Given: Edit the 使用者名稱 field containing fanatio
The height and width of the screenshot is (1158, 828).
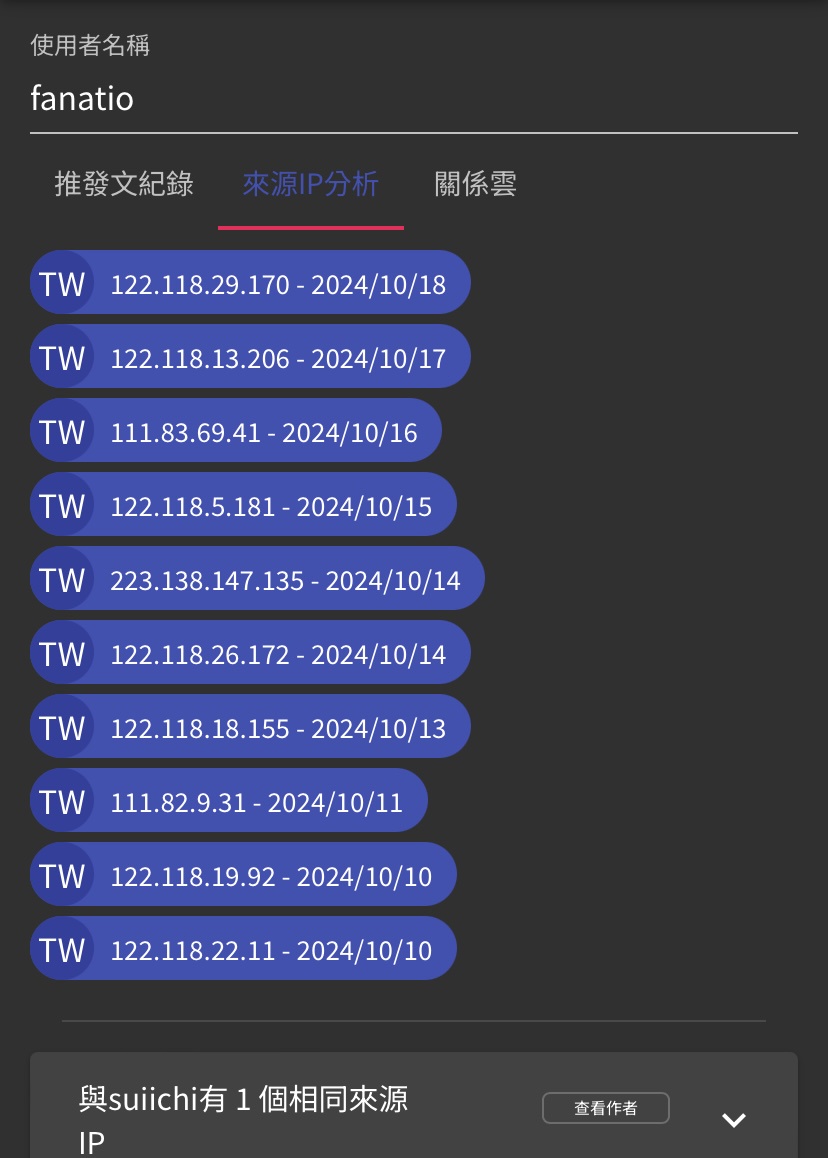Looking at the screenshot, I should click(413, 99).
